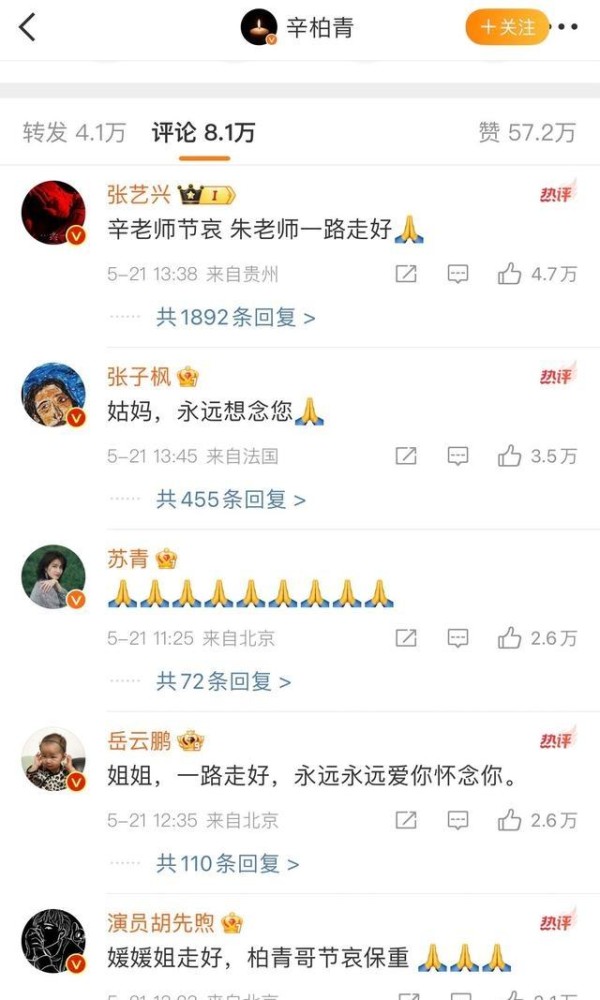Open the three-dot overflow menu
Screen dimensions: 600x1000
coord(567,27)
